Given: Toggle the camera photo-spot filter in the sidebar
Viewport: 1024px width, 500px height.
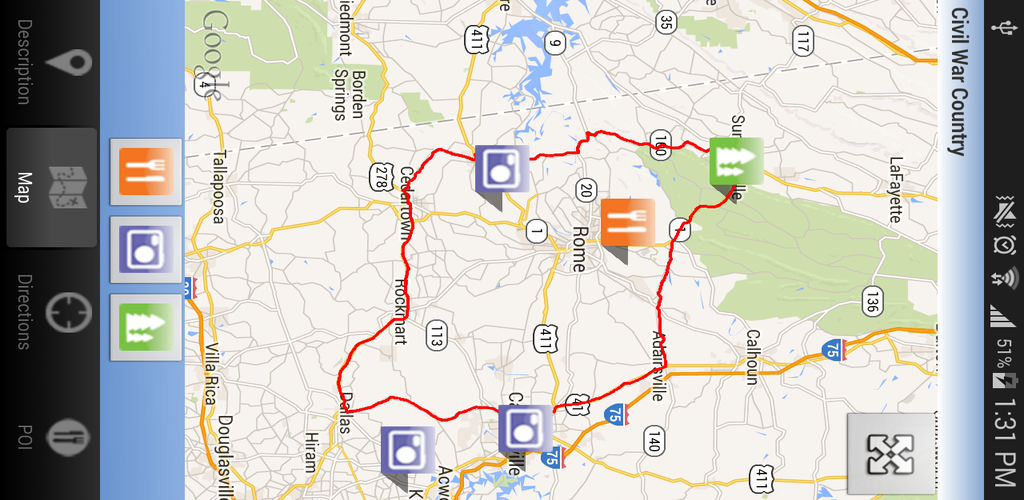Looking at the screenshot, I should (x=146, y=249).
